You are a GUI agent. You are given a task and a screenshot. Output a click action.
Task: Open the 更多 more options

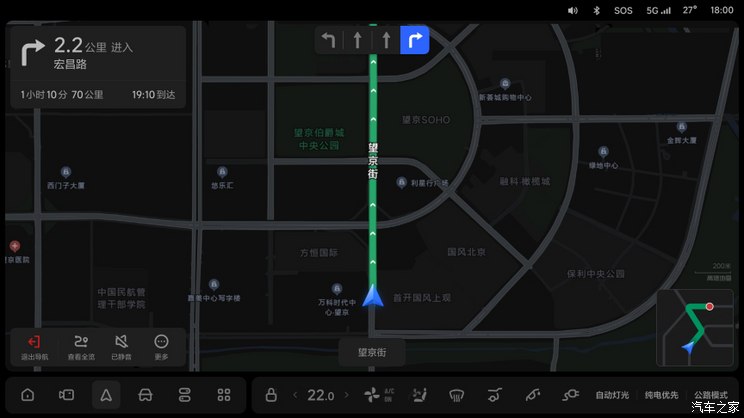[x=161, y=347]
